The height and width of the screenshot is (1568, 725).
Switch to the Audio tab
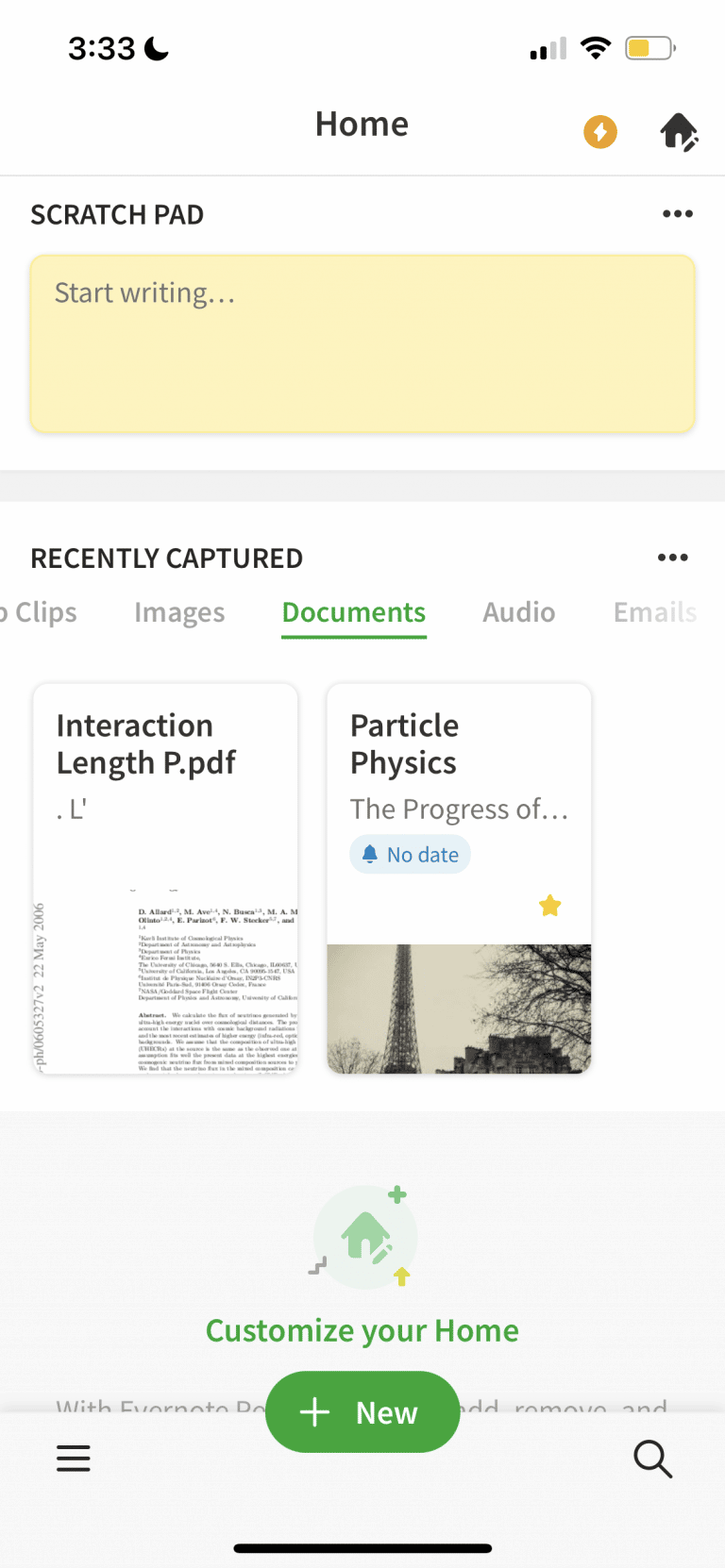click(518, 612)
